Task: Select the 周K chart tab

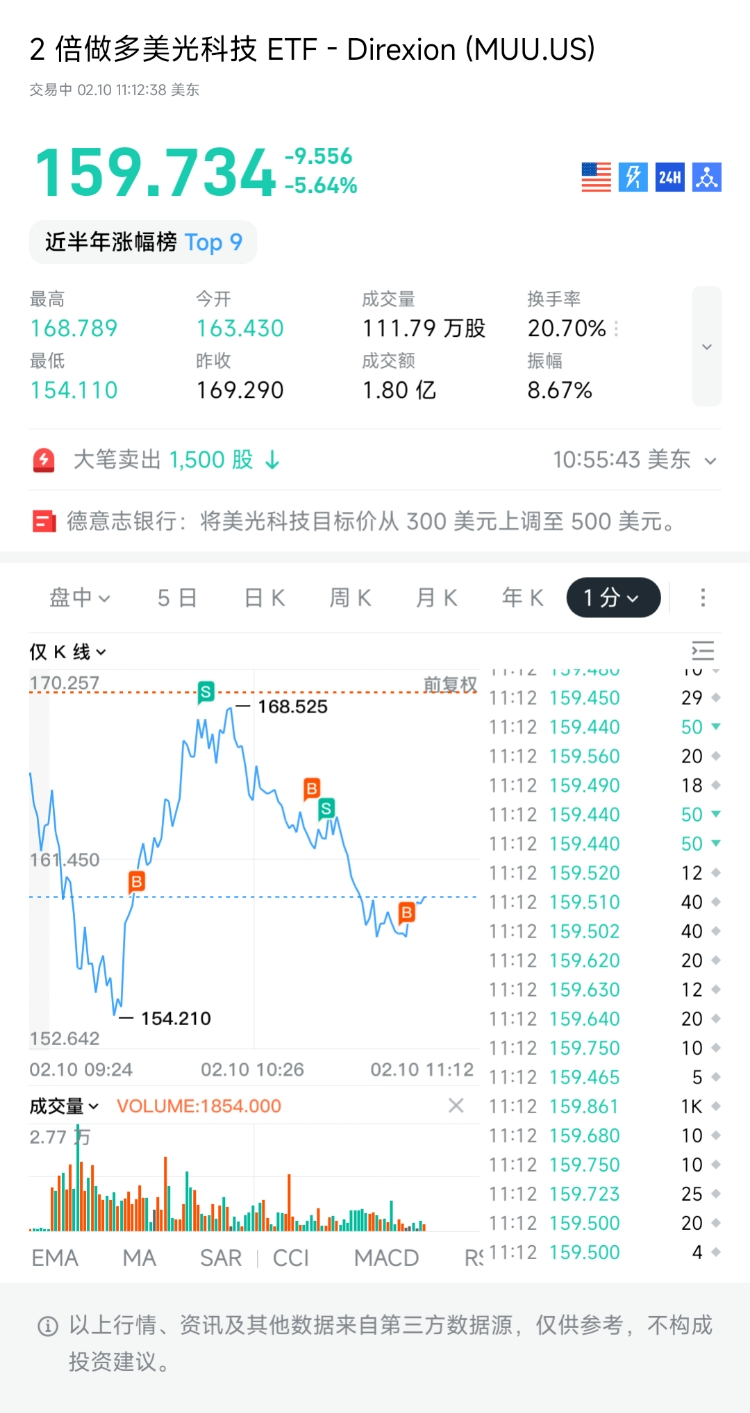Action: (350, 598)
